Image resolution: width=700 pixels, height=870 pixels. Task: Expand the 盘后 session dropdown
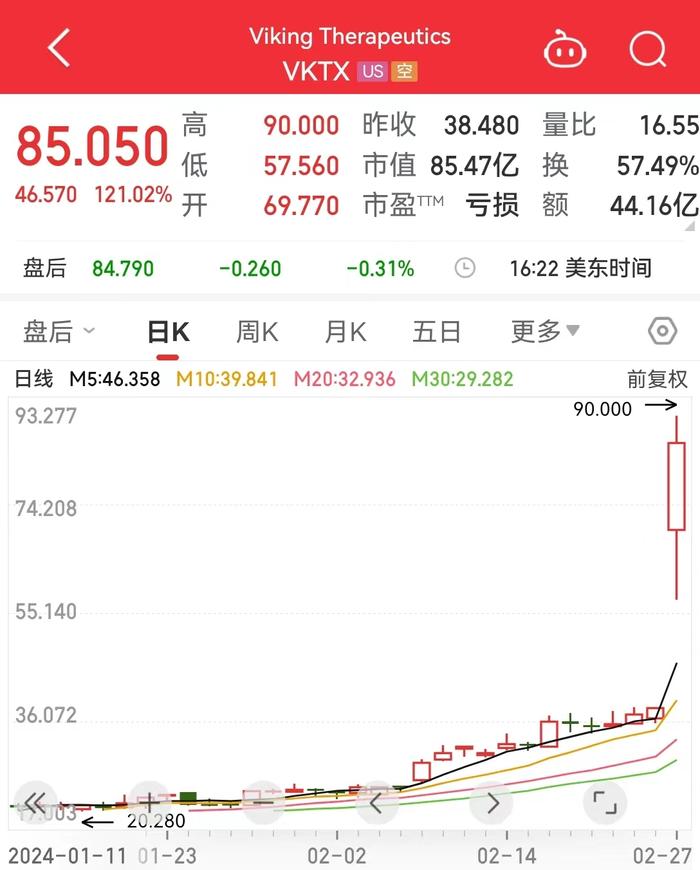(59, 331)
